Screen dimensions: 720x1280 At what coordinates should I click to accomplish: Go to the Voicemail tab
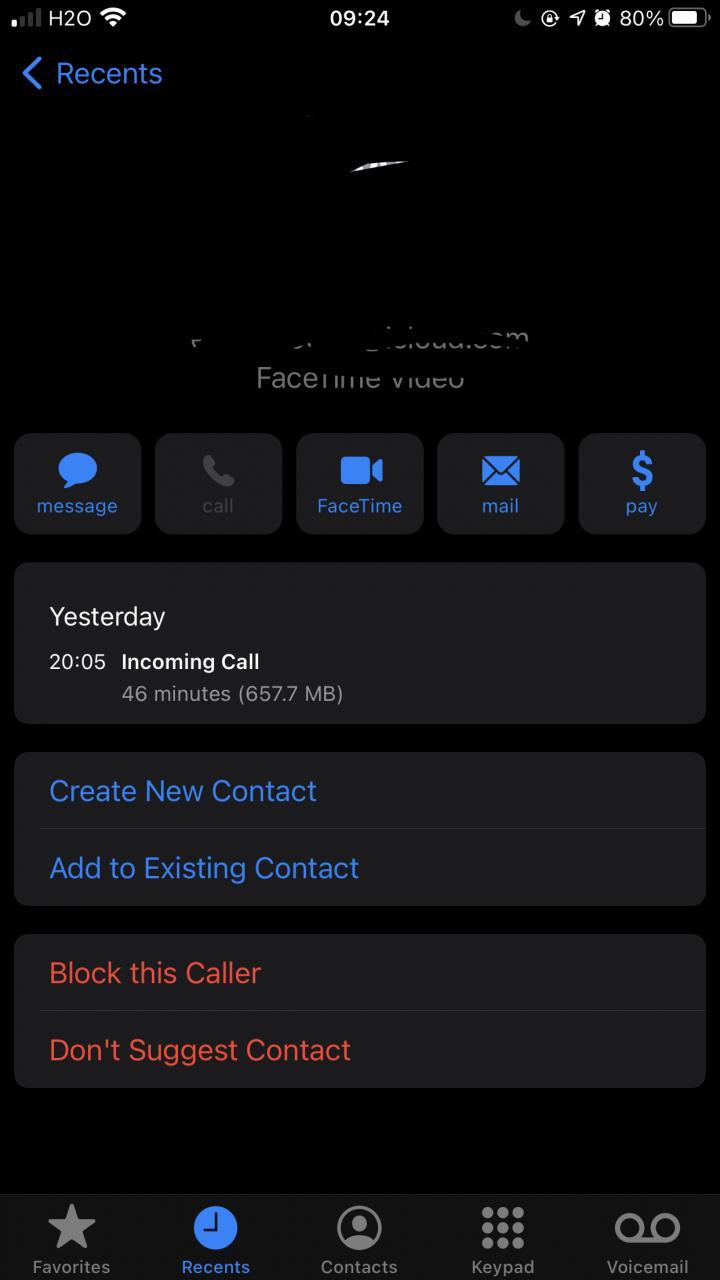pos(647,1239)
